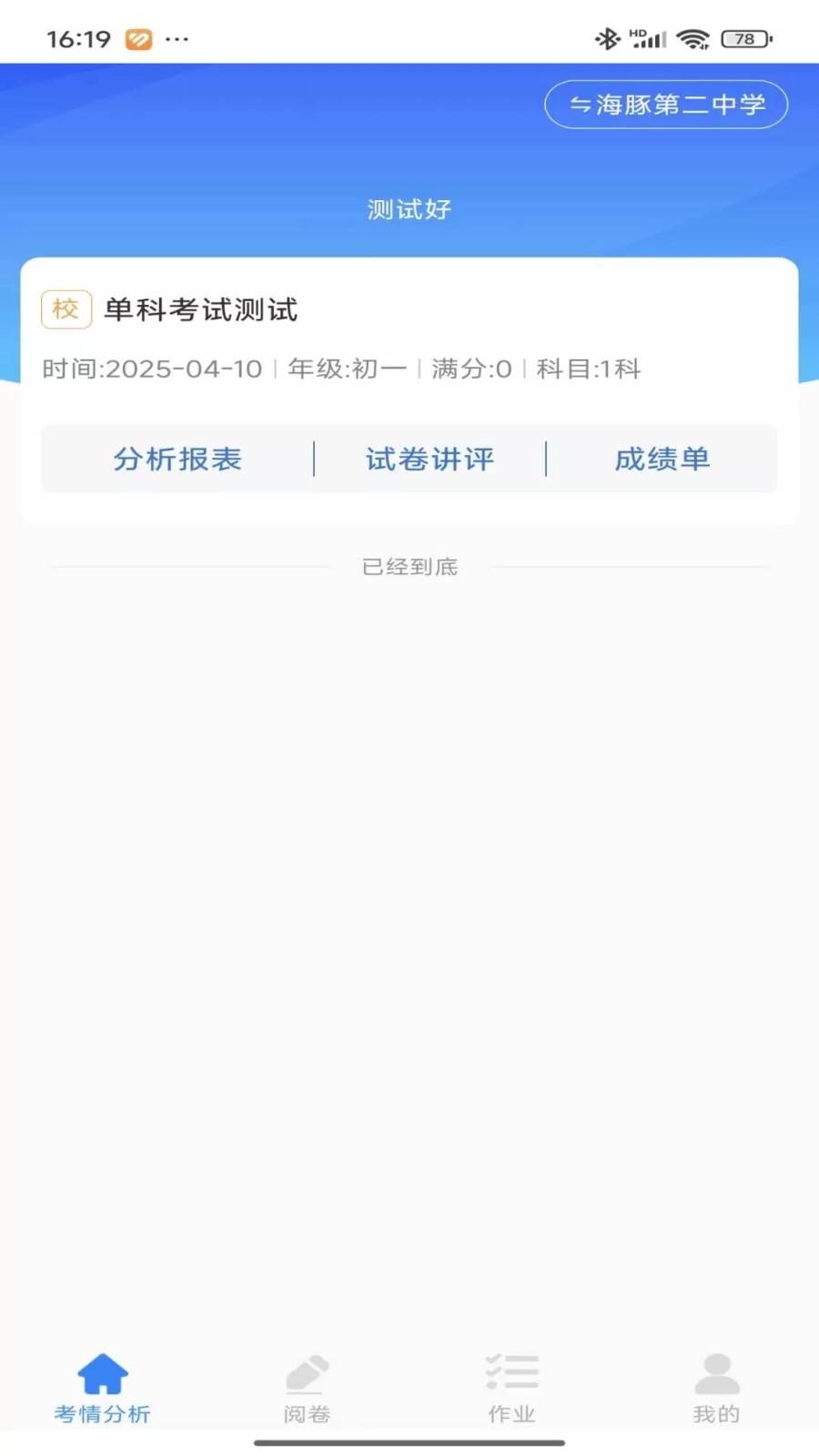
Task: Open the 我的 profile tab
Action: tap(716, 1389)
